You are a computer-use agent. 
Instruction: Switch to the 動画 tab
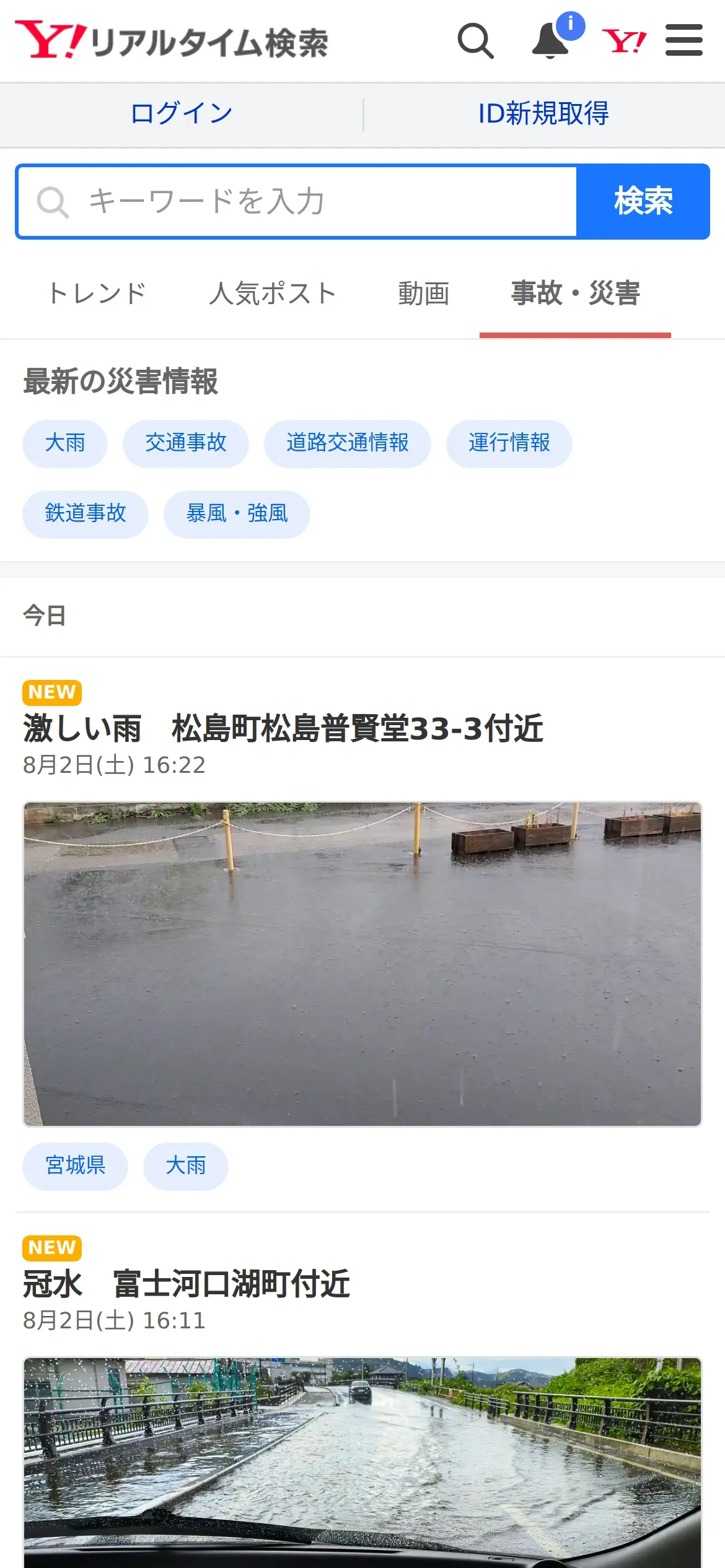[424, 294]
